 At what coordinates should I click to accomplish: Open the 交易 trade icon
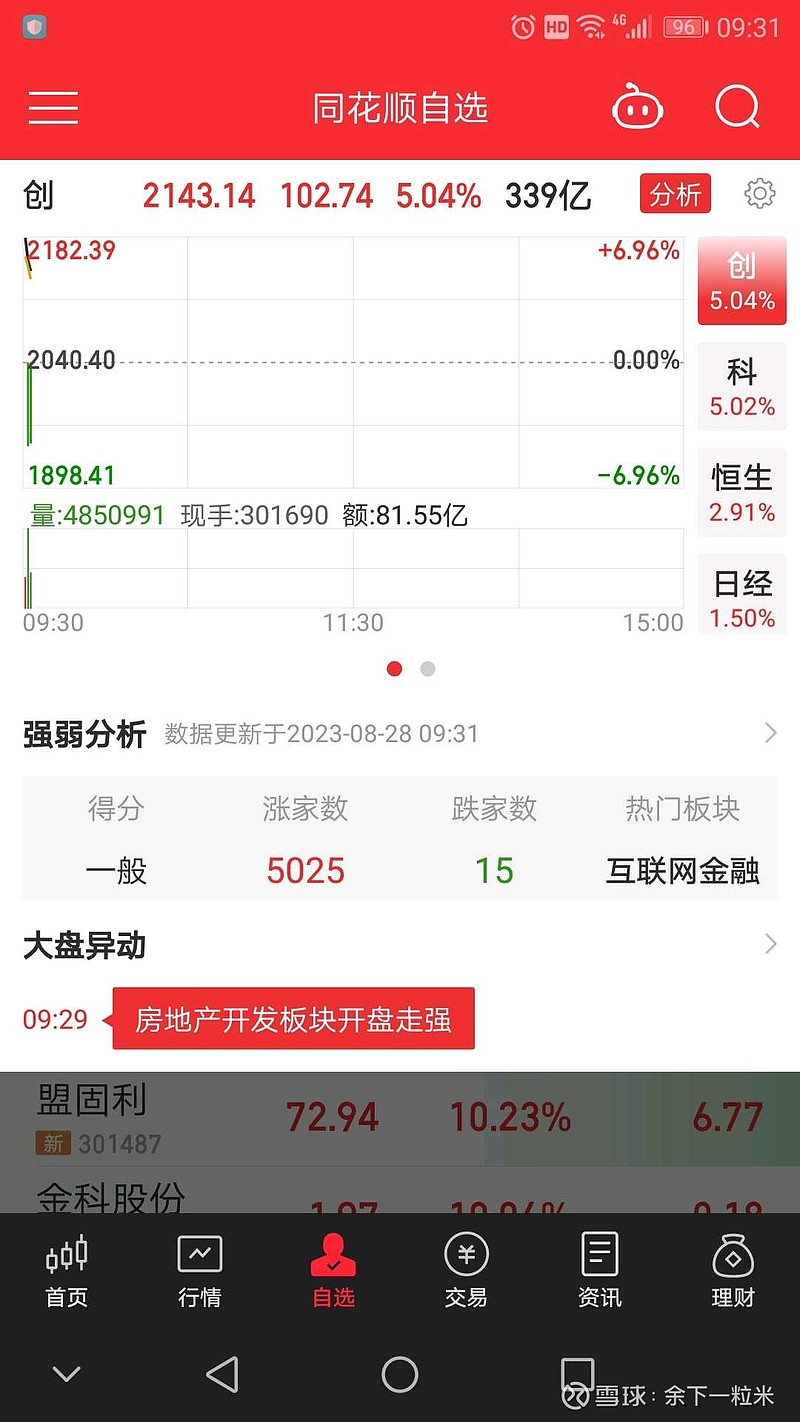pyautogui.click(x=465, y=1270)
